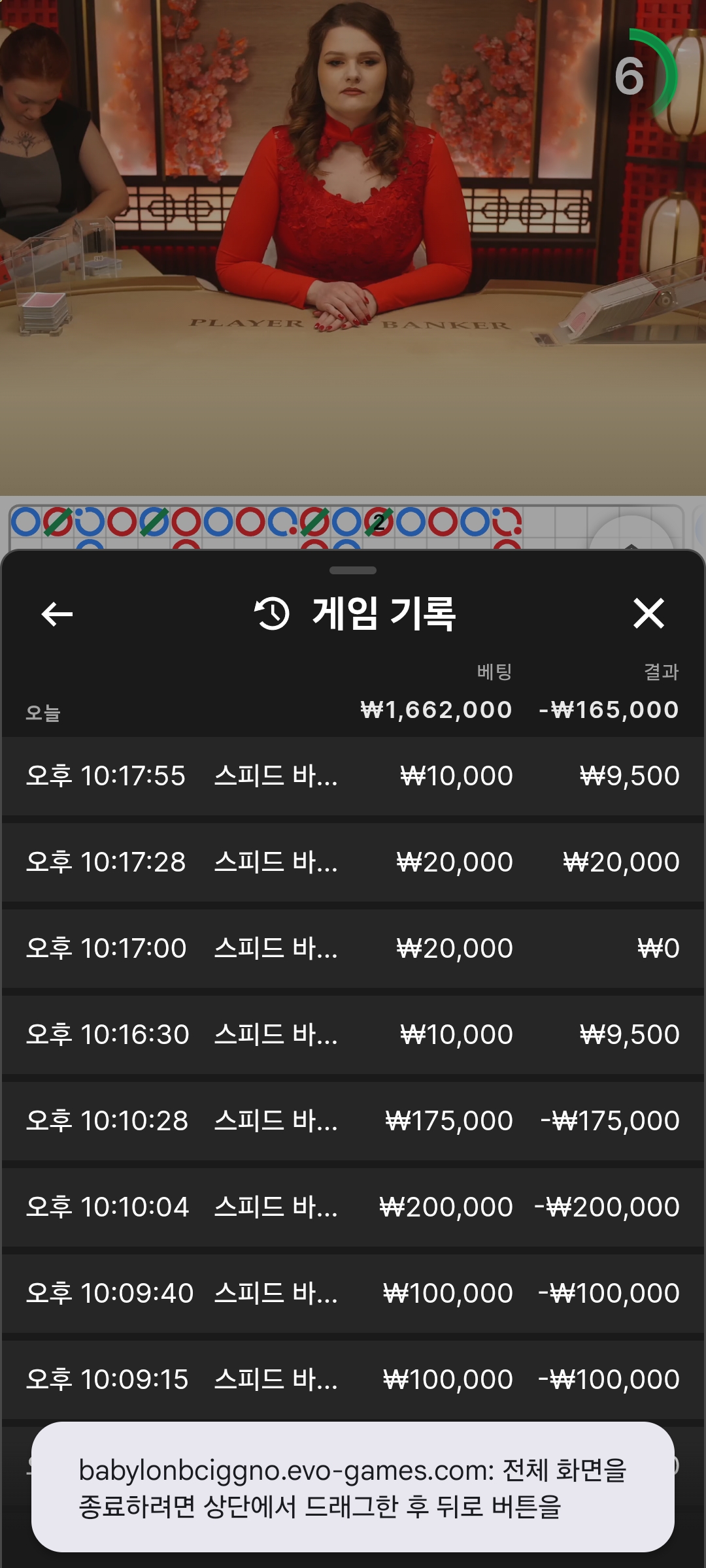The height and width of the screenshot is (1568, 706).
Task: Go back from the 게임 기록 panel
Action: [57, 614]
